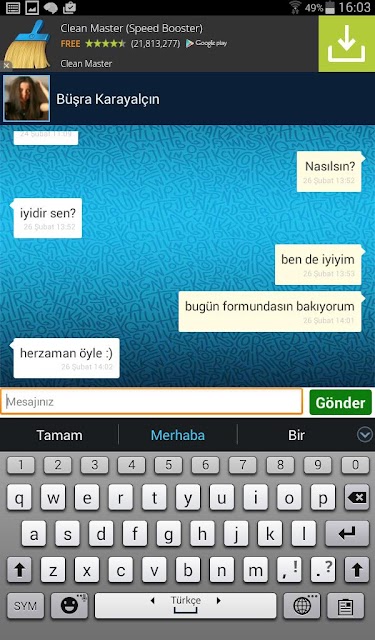
Task: Open Büşra Karayalçın's profile photo
Action: coord(27,98)
